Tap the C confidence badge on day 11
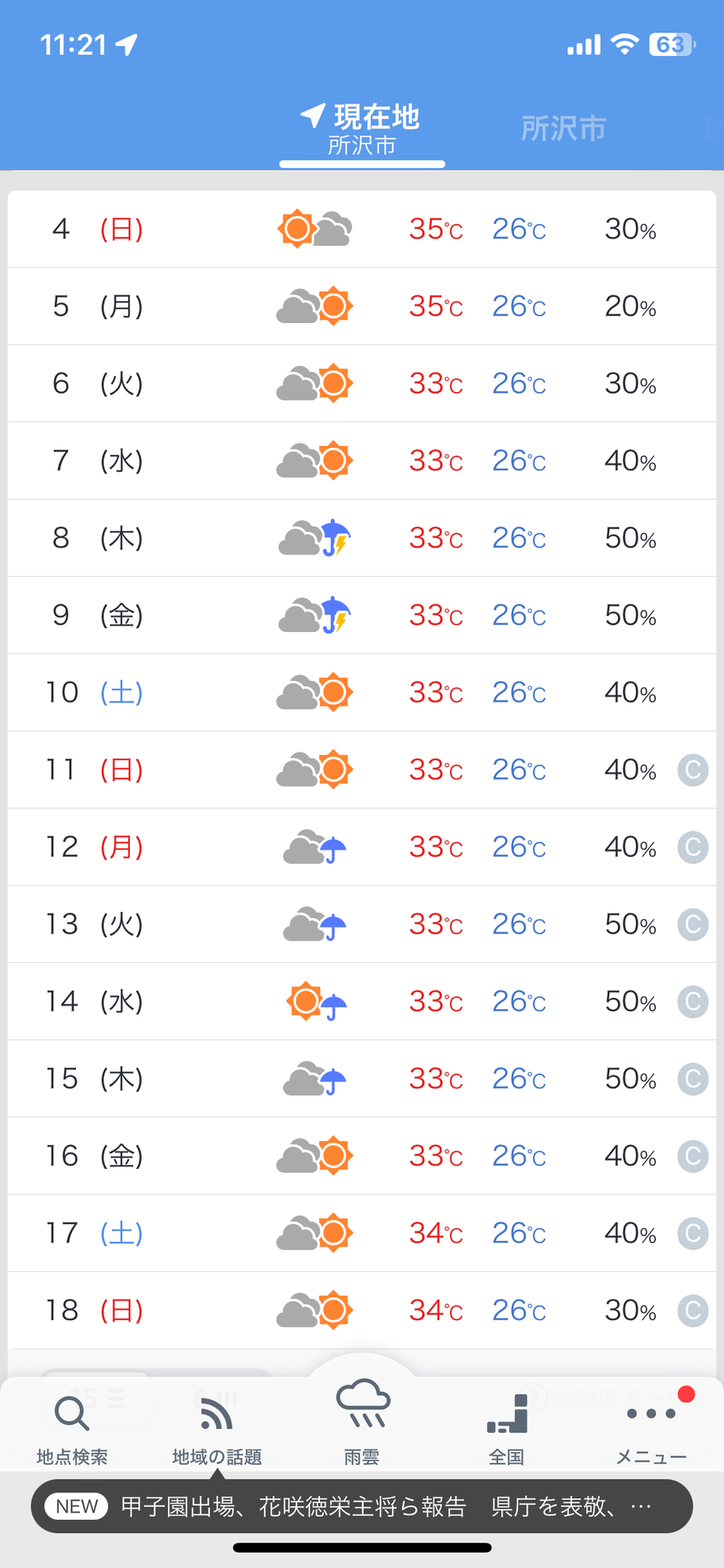This screenshot has width=724, height=1568. pyautogui.click(x=692, y=770)
